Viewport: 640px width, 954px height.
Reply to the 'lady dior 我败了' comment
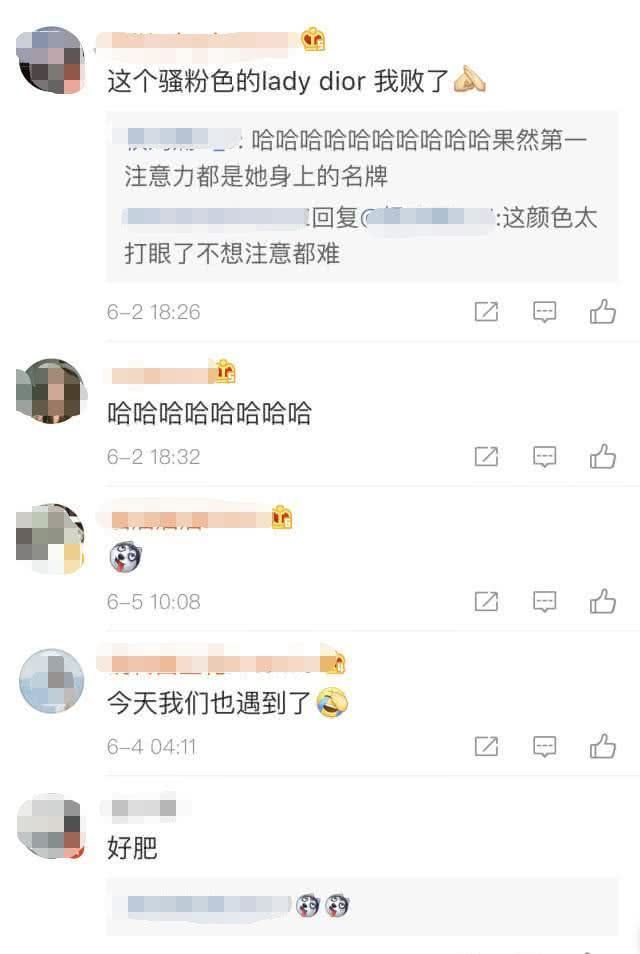pyautogui.click(x=544, y=312)
